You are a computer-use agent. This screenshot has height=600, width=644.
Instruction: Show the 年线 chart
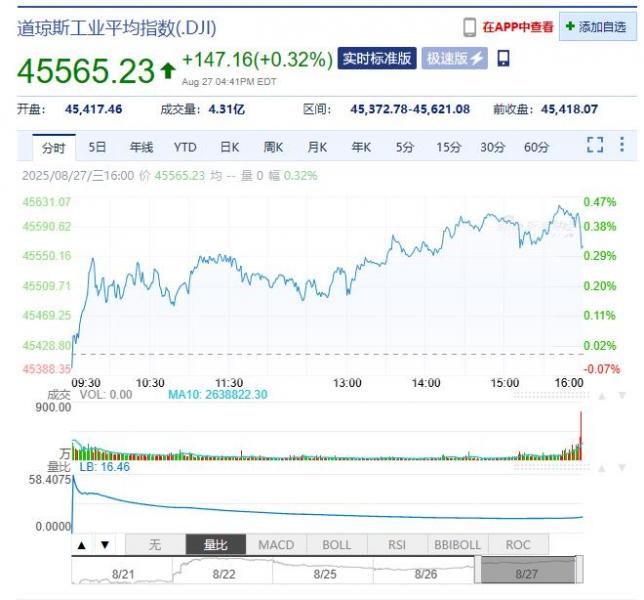tap(141, 147)
